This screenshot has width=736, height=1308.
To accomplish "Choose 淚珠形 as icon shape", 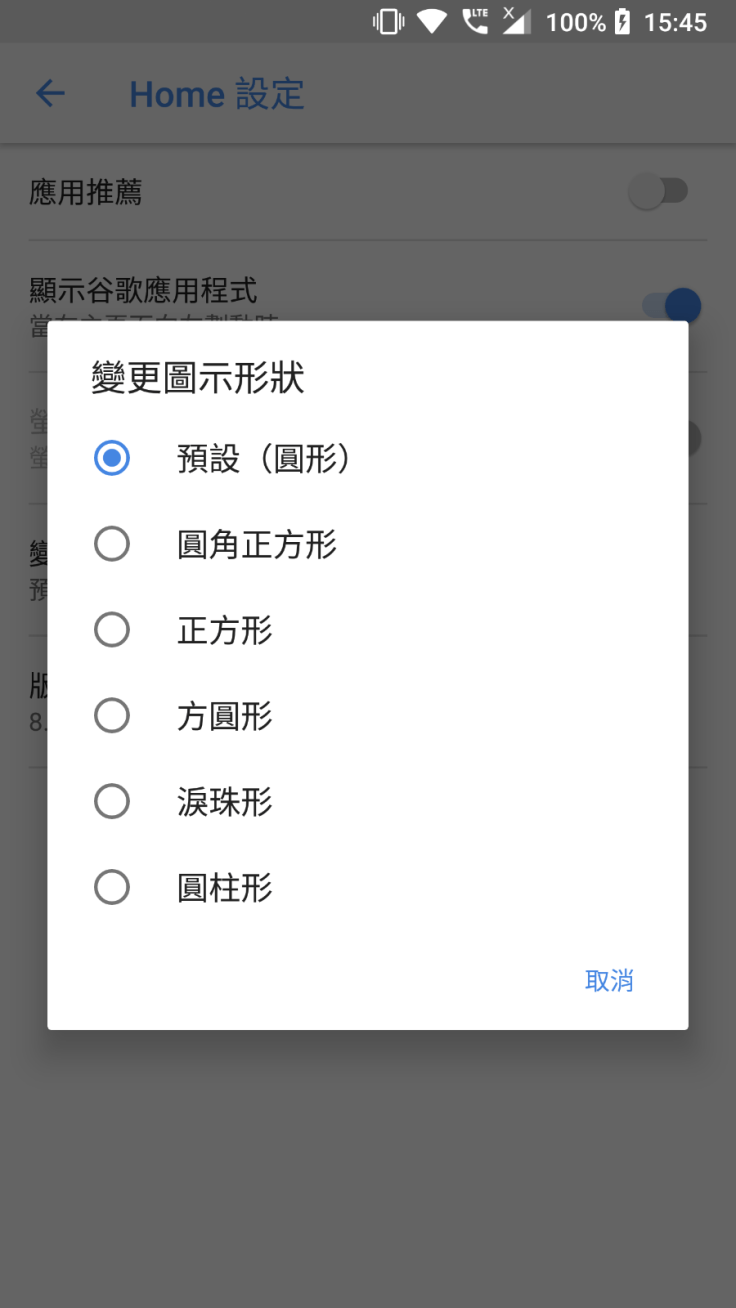I will click(x=112, y=802).
